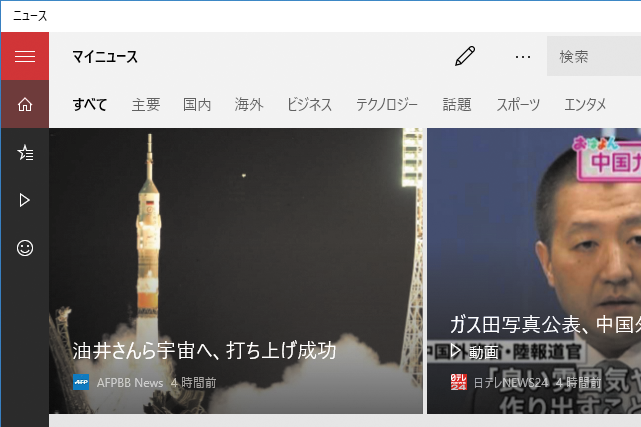Switch to the テクノロジー tab

coord(387,105)
